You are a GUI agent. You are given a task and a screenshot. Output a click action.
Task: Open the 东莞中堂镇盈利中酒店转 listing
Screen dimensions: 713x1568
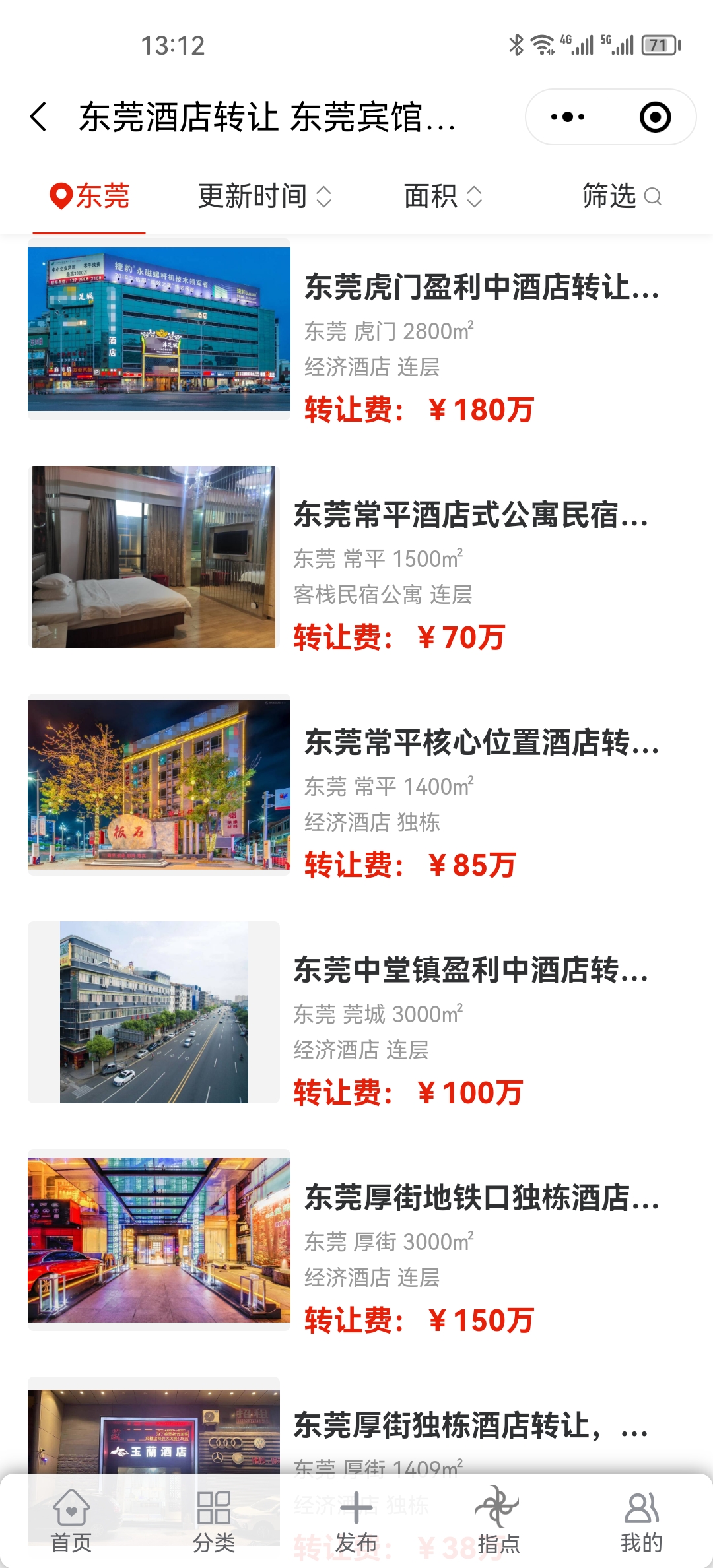[470, 971]
